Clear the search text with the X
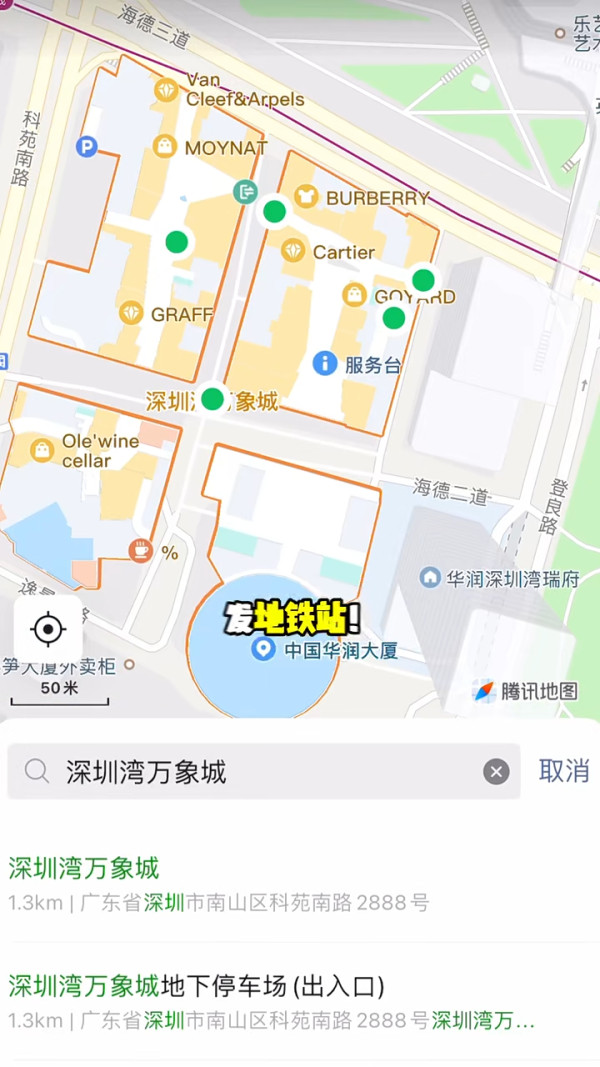This screenshot has width=600, height=1067. coord(496,771)
